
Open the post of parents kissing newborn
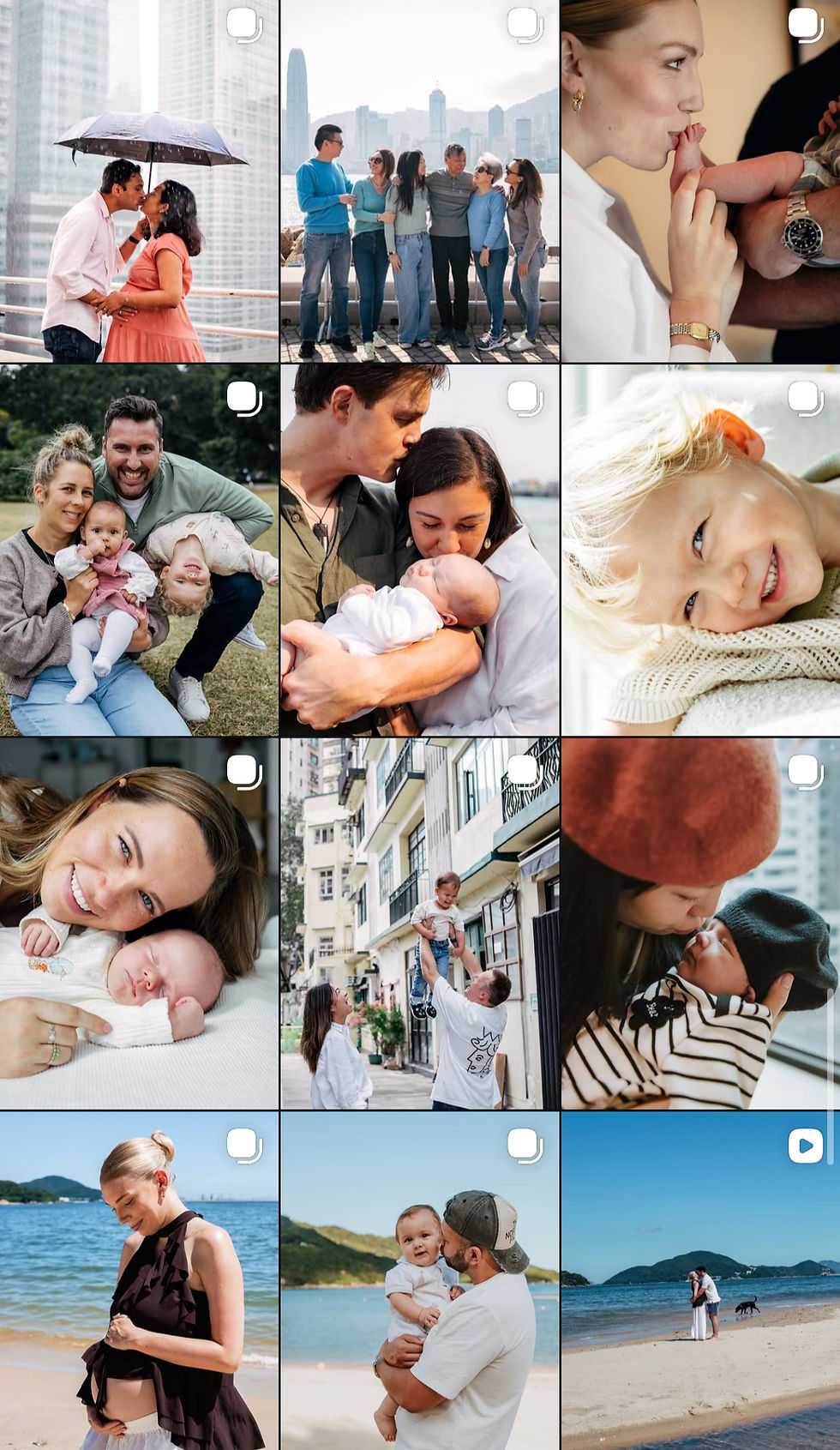419,551
